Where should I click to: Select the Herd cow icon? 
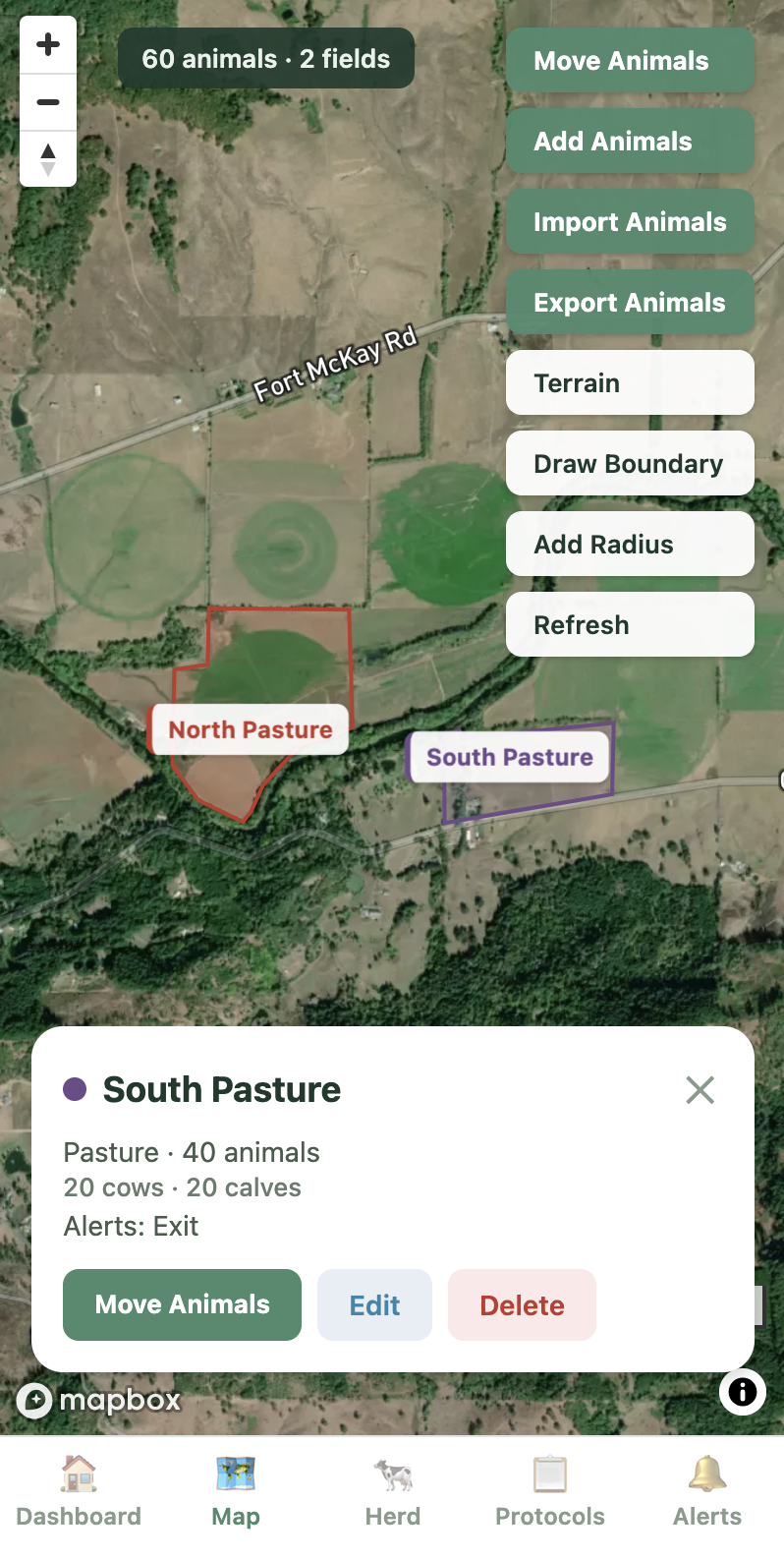(x=392, y=1474)
